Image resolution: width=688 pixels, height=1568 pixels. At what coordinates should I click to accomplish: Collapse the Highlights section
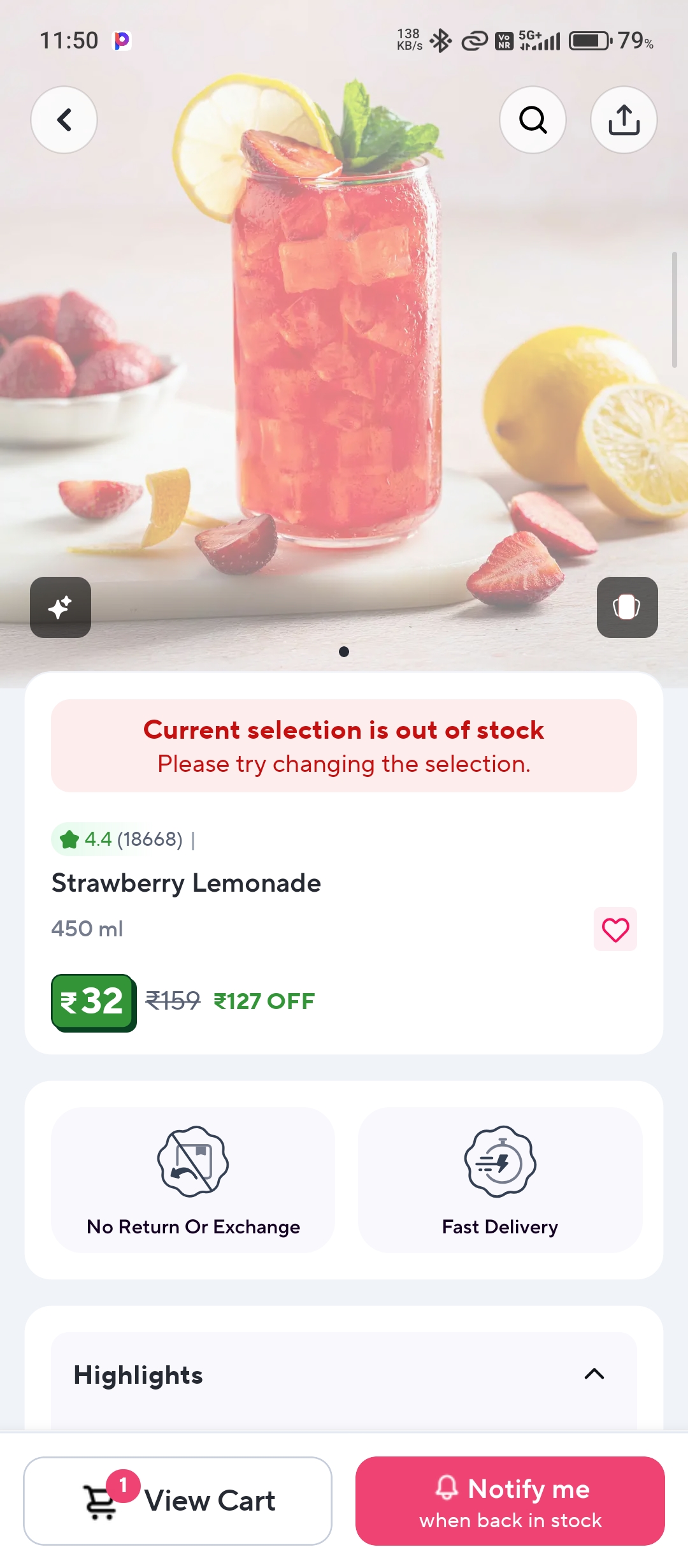pyautogui.click(x=594, y=1374)
